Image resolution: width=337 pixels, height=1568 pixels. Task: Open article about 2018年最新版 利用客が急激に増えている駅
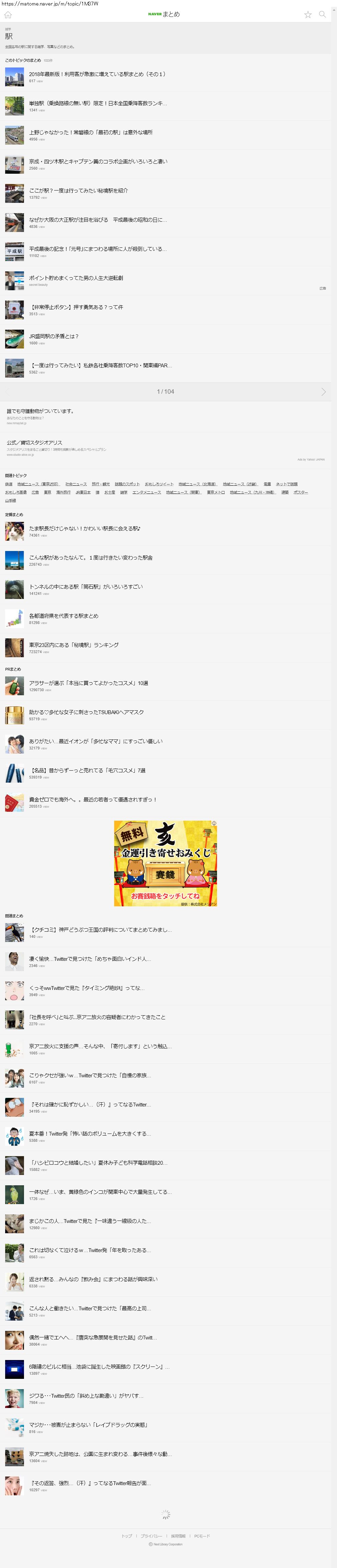(97, 74)
